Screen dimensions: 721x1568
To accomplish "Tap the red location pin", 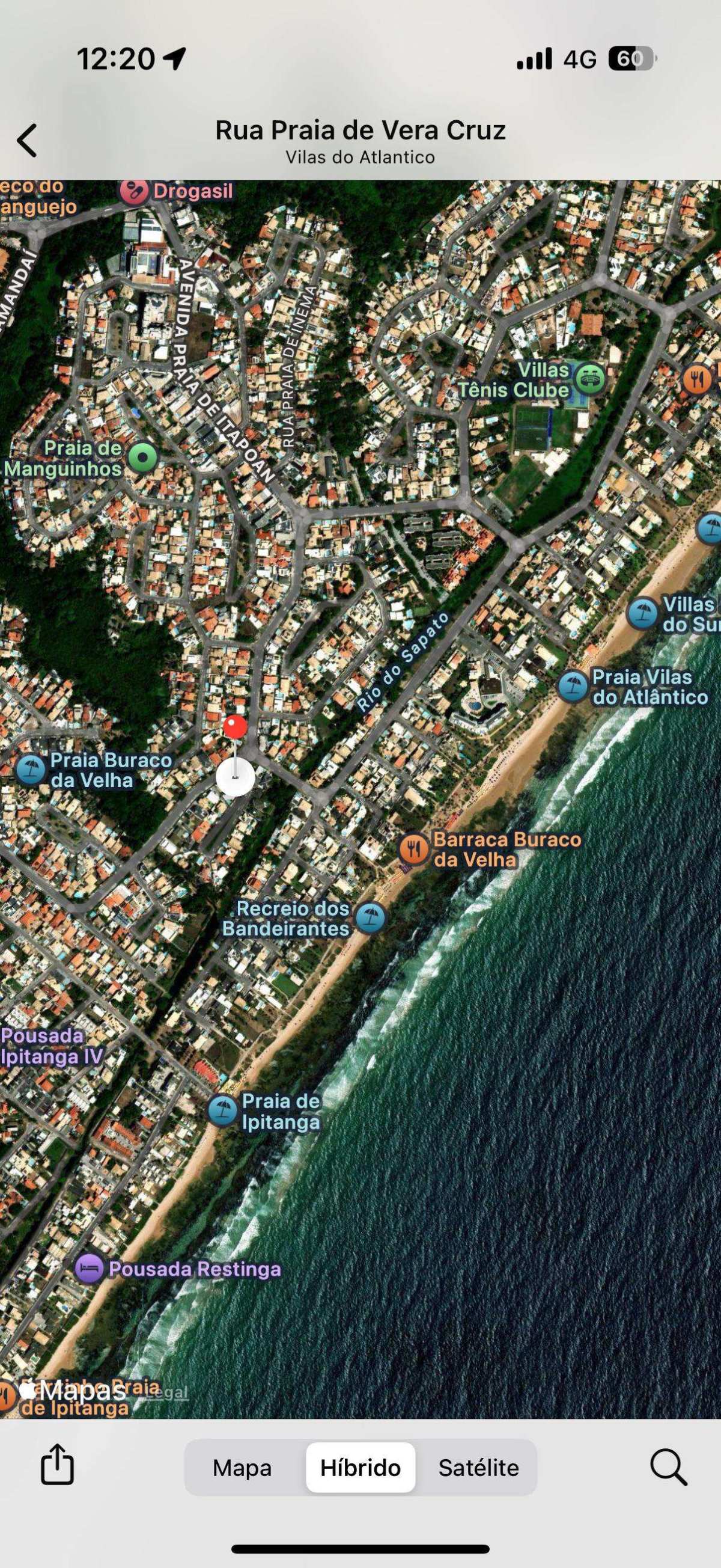I will pyautogui.click(x=236, y=727).
